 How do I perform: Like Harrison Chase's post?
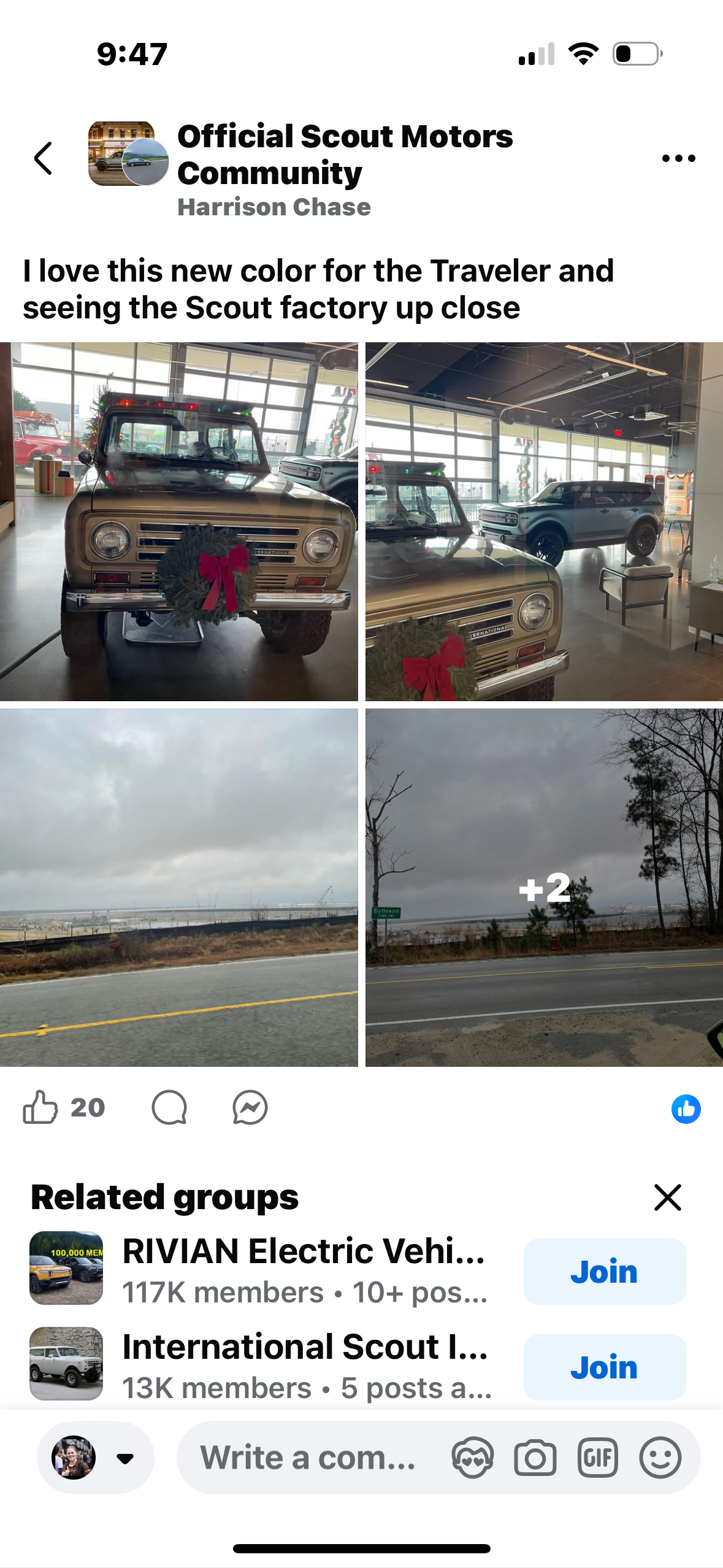pyautogui.click(x=40, y=1108)
